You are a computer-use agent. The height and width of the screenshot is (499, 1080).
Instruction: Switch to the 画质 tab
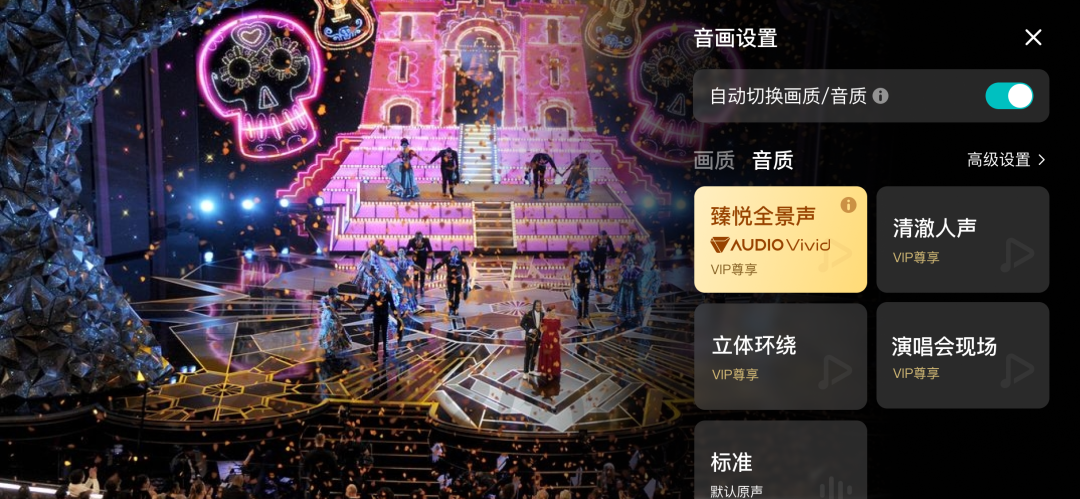pos(714,160)
